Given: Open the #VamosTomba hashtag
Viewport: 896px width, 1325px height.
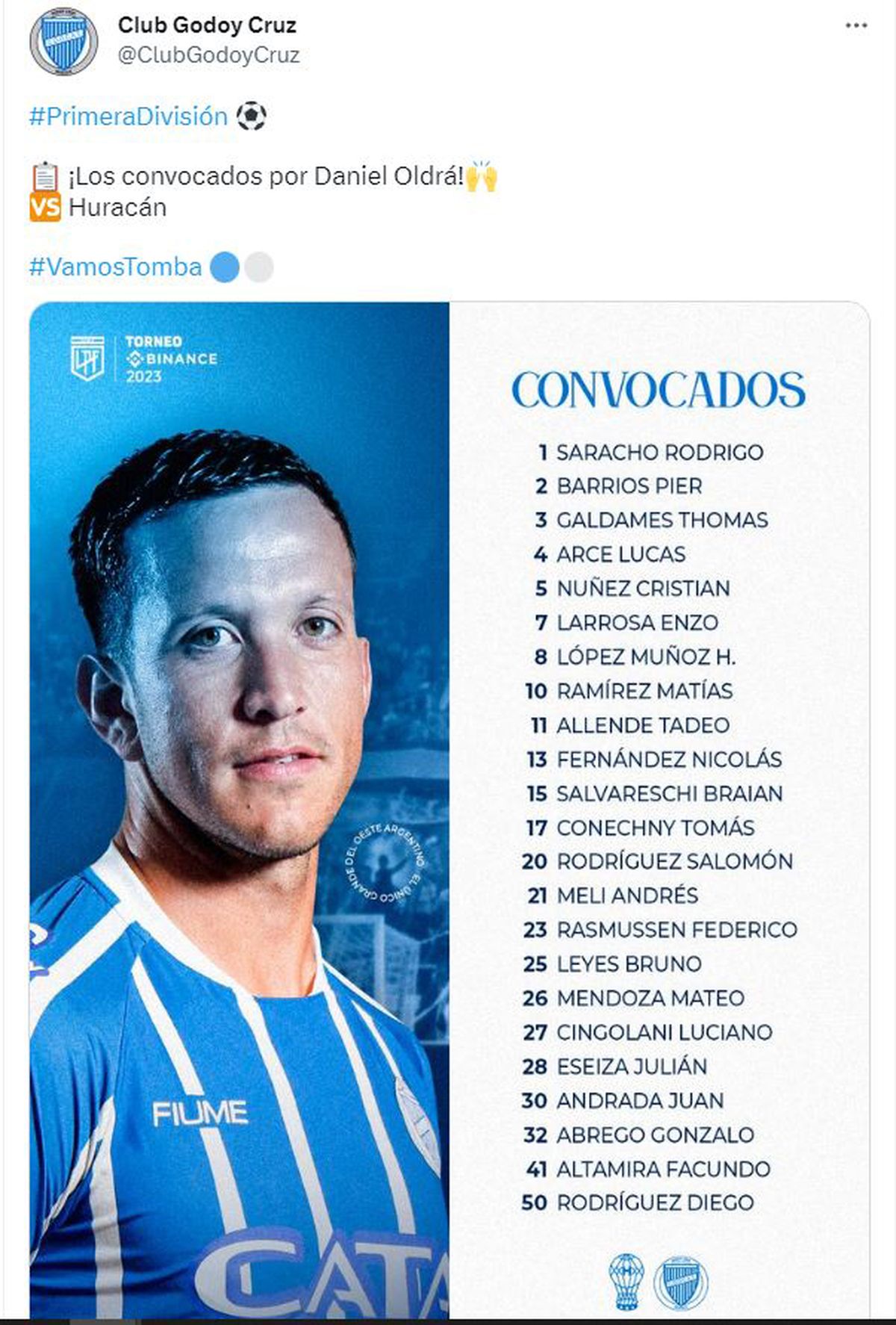Looking at the screenshot, I should click(115, 267).
